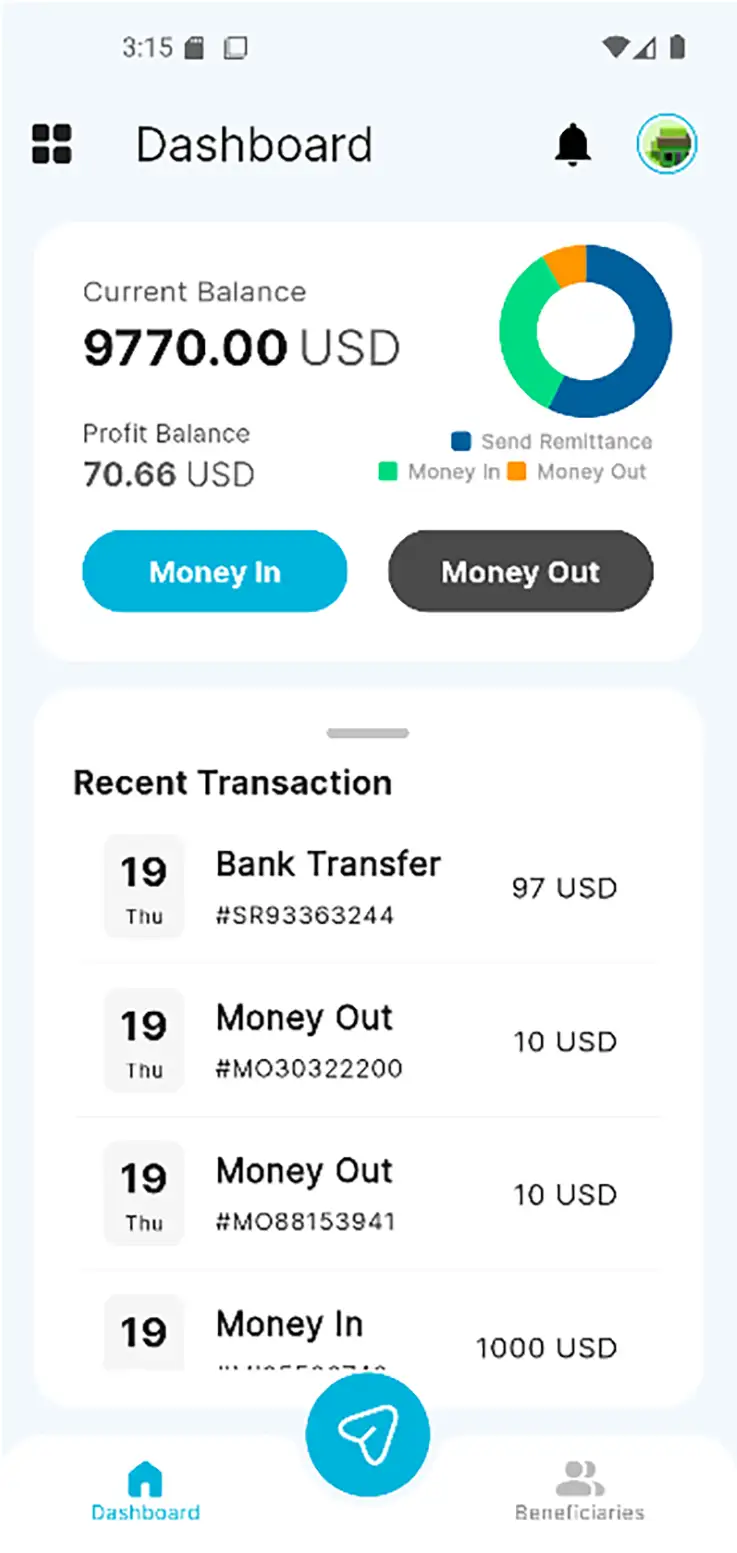Open Bank Transfer transaction #SR93363244
Image resolution: width=737 pixels, height=1553 pixels.
tap(366, 887)
